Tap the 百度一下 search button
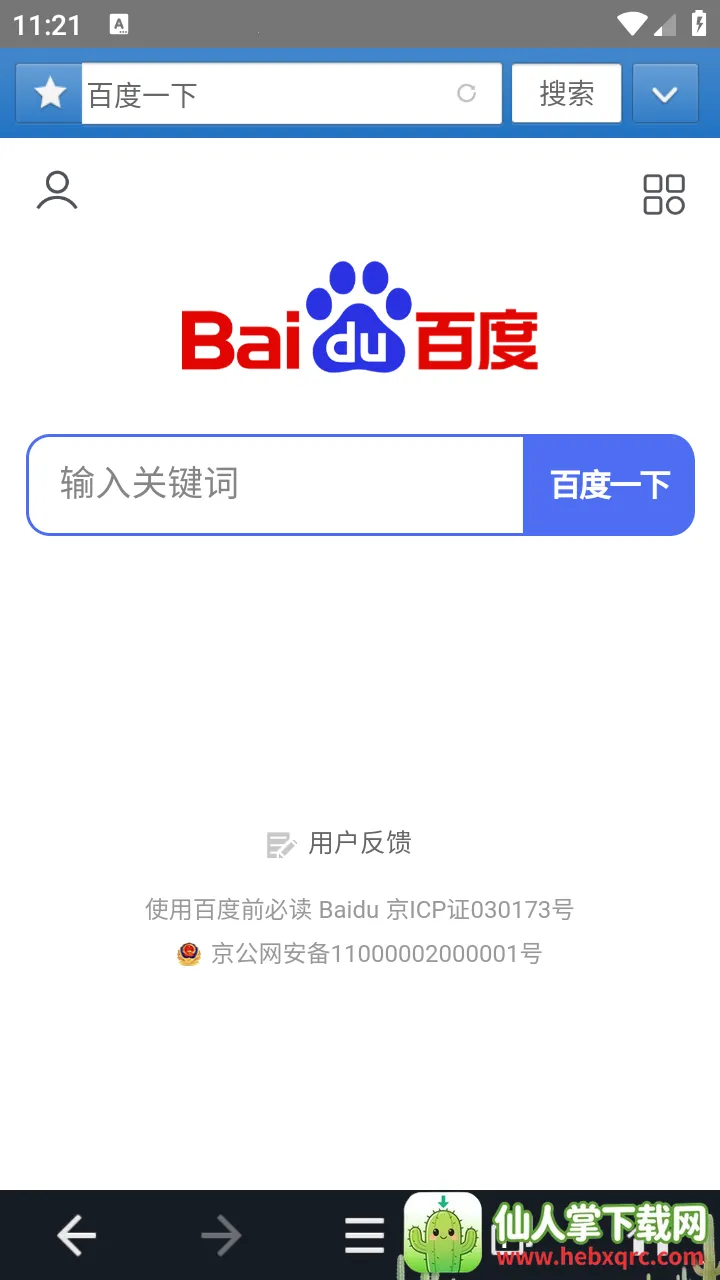720x1280 pixels. point(609,485)
